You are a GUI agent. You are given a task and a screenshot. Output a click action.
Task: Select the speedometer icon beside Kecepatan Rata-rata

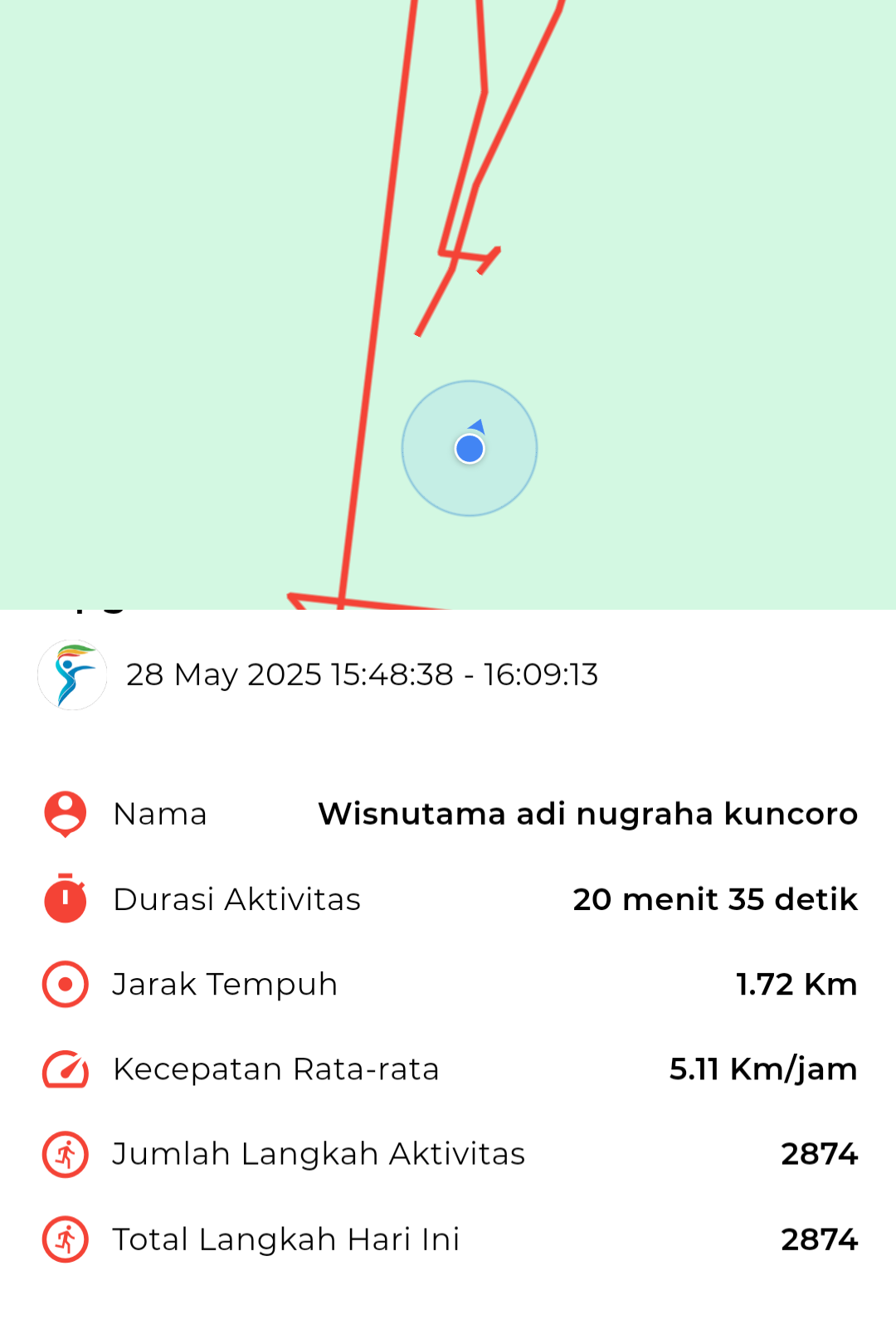tap(64, 1069)
